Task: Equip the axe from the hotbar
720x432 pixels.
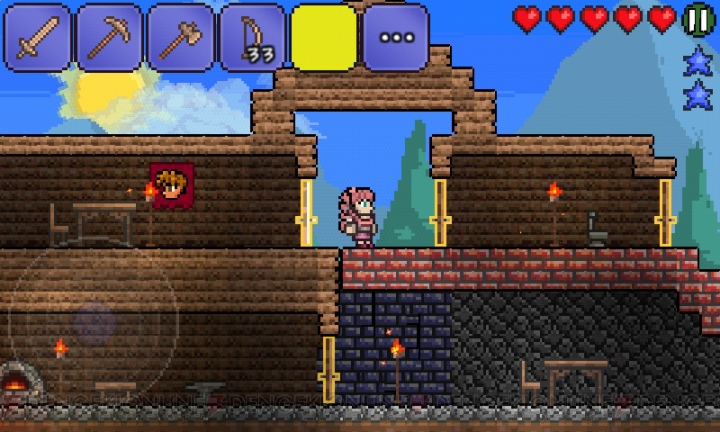Action: 181,38
